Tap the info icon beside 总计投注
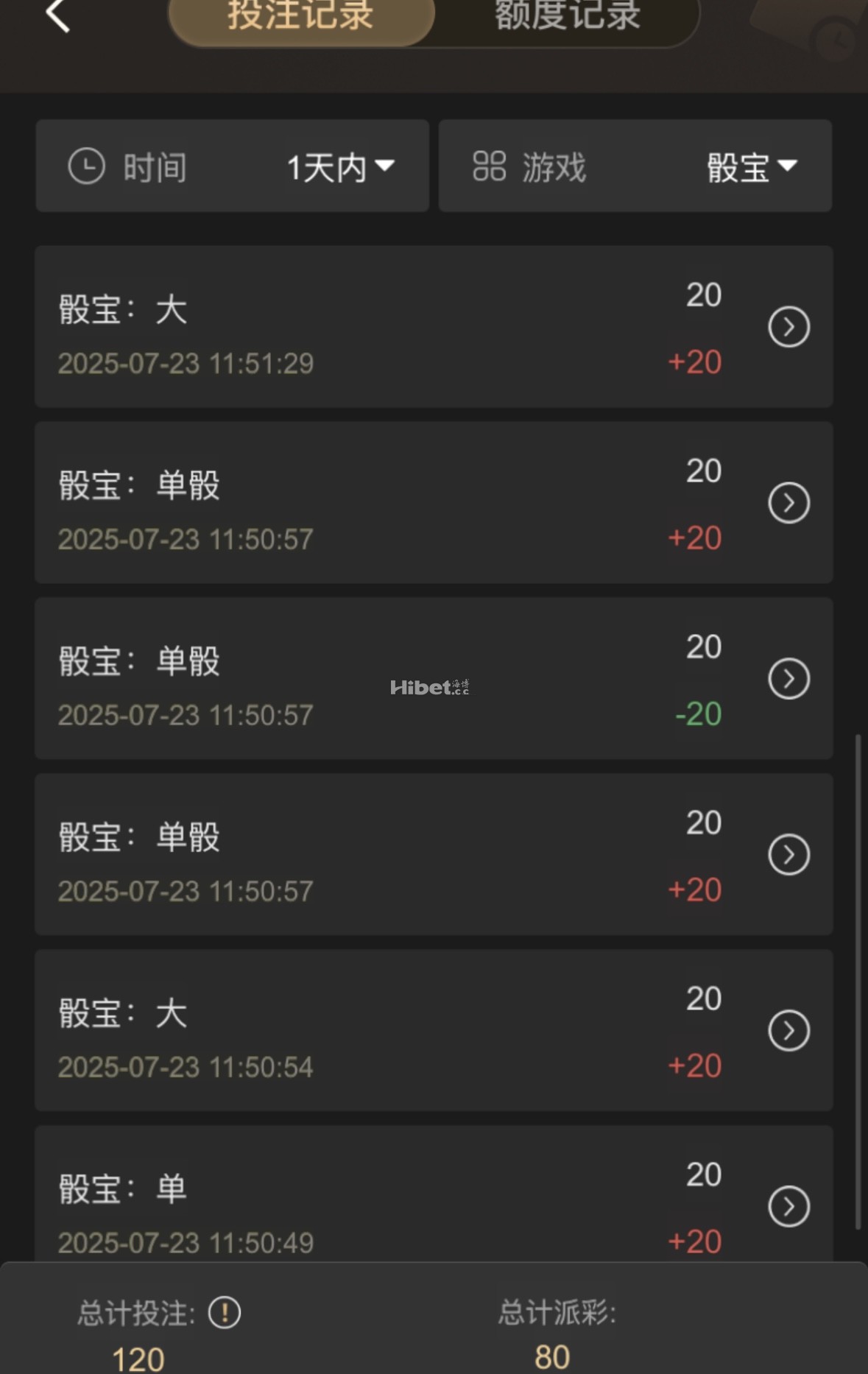This screenshot has height=1374, width=868. coord(225,1313)
